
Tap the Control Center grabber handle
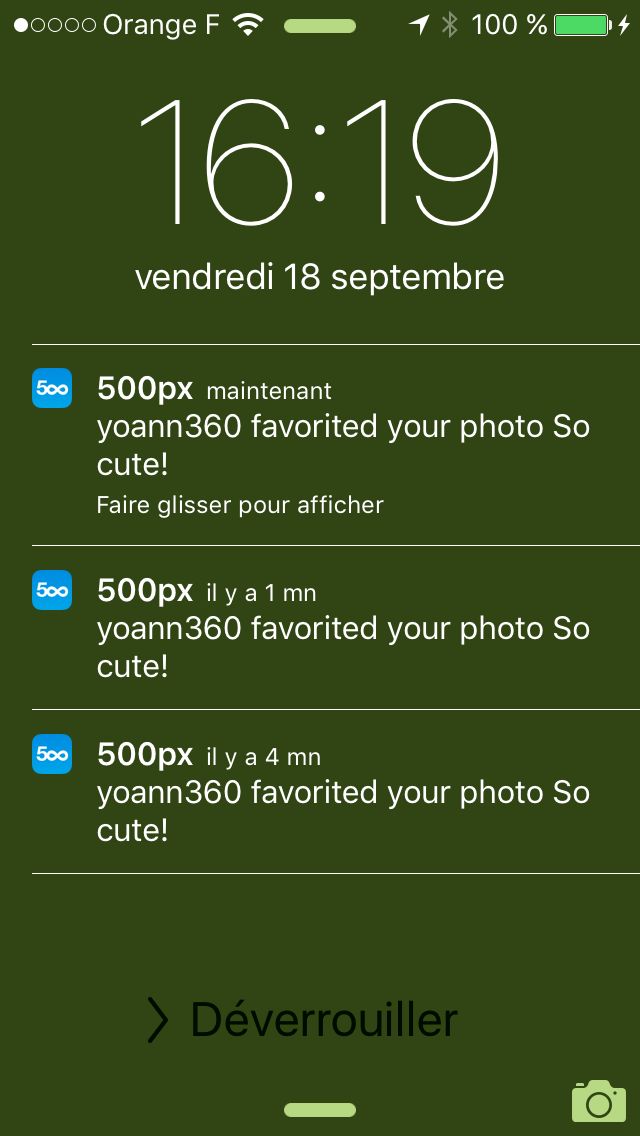click(320, 1109)
